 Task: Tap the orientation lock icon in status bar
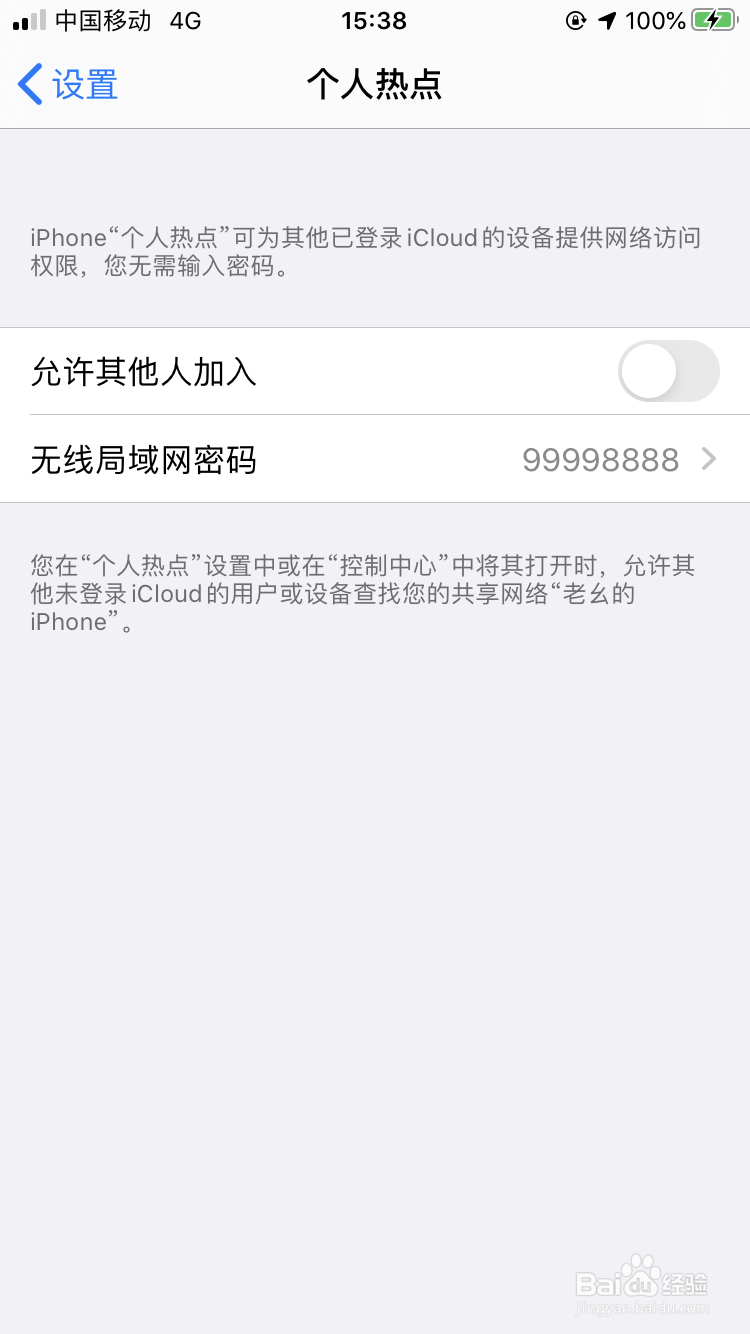[575, 19]
